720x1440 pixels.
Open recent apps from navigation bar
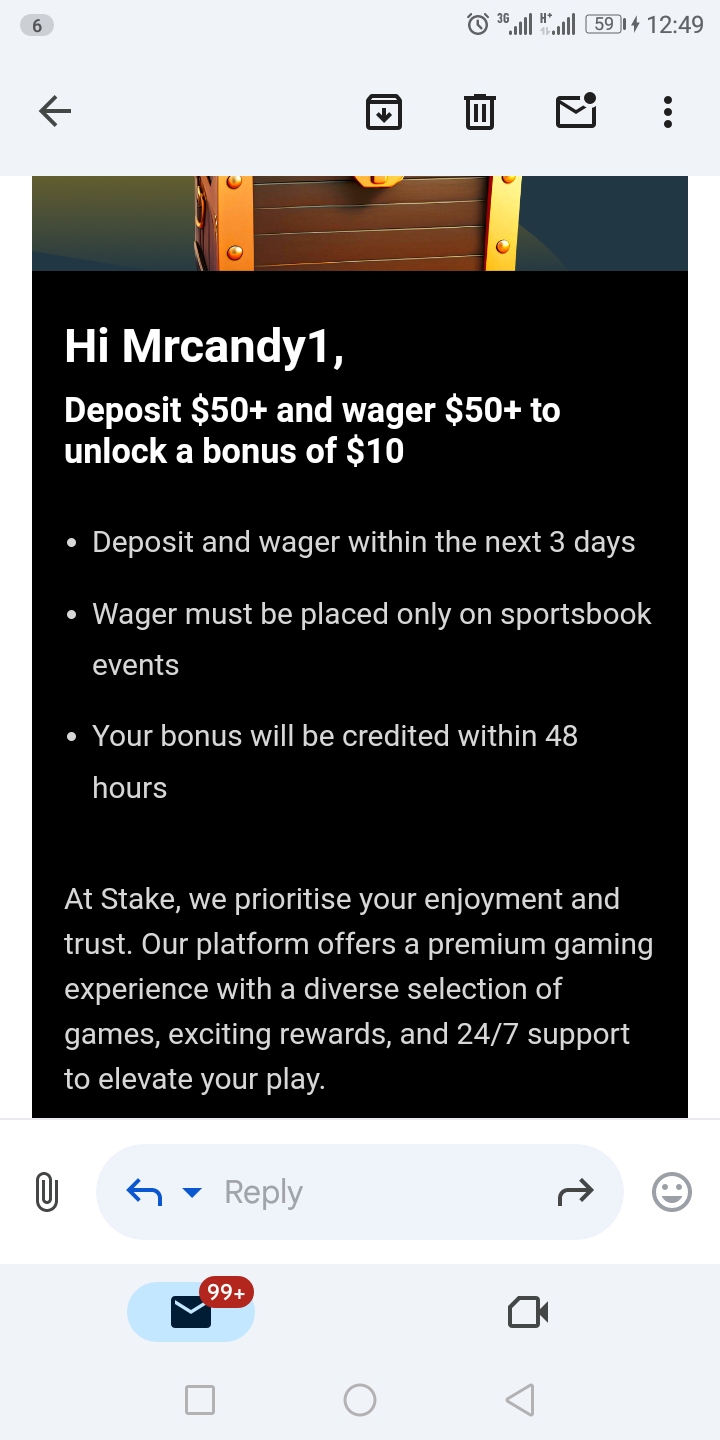(x=200, y=1400)
